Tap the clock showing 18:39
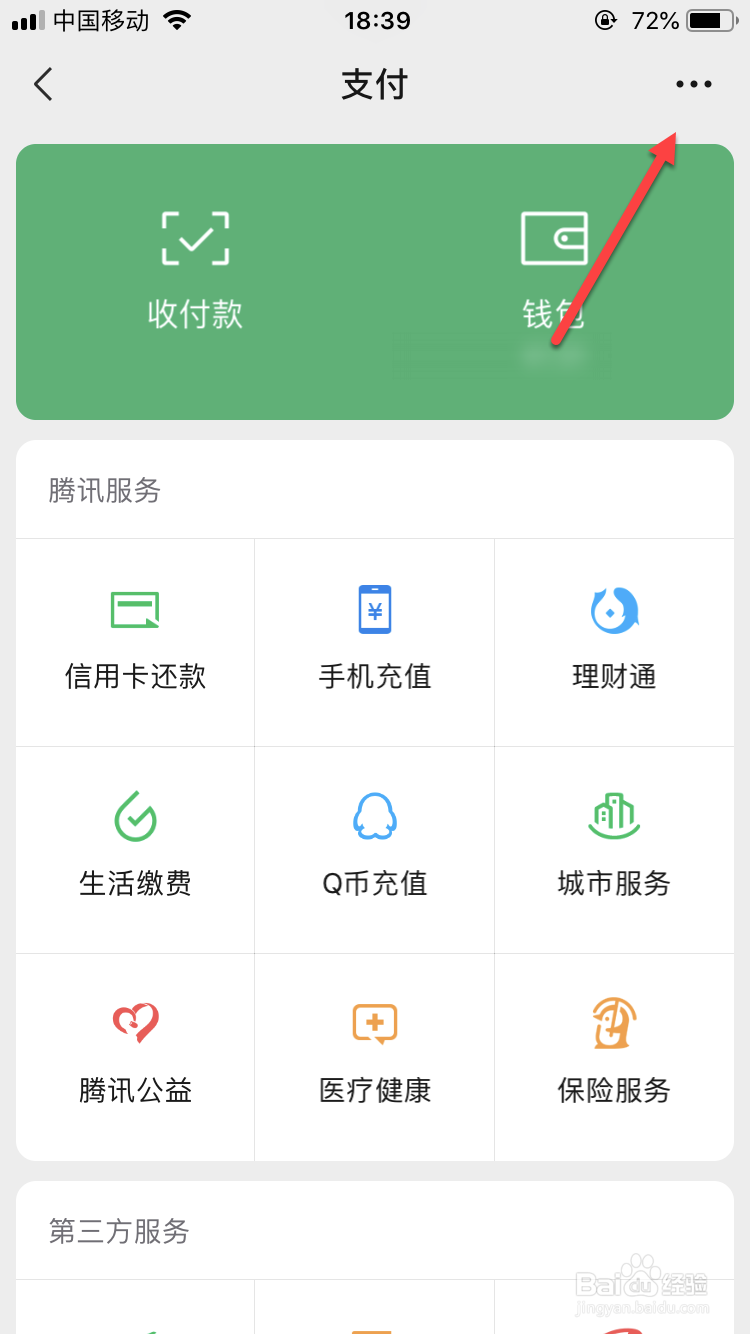The height and width of the screenshot is (1334, 750). (x=374, y=20)
